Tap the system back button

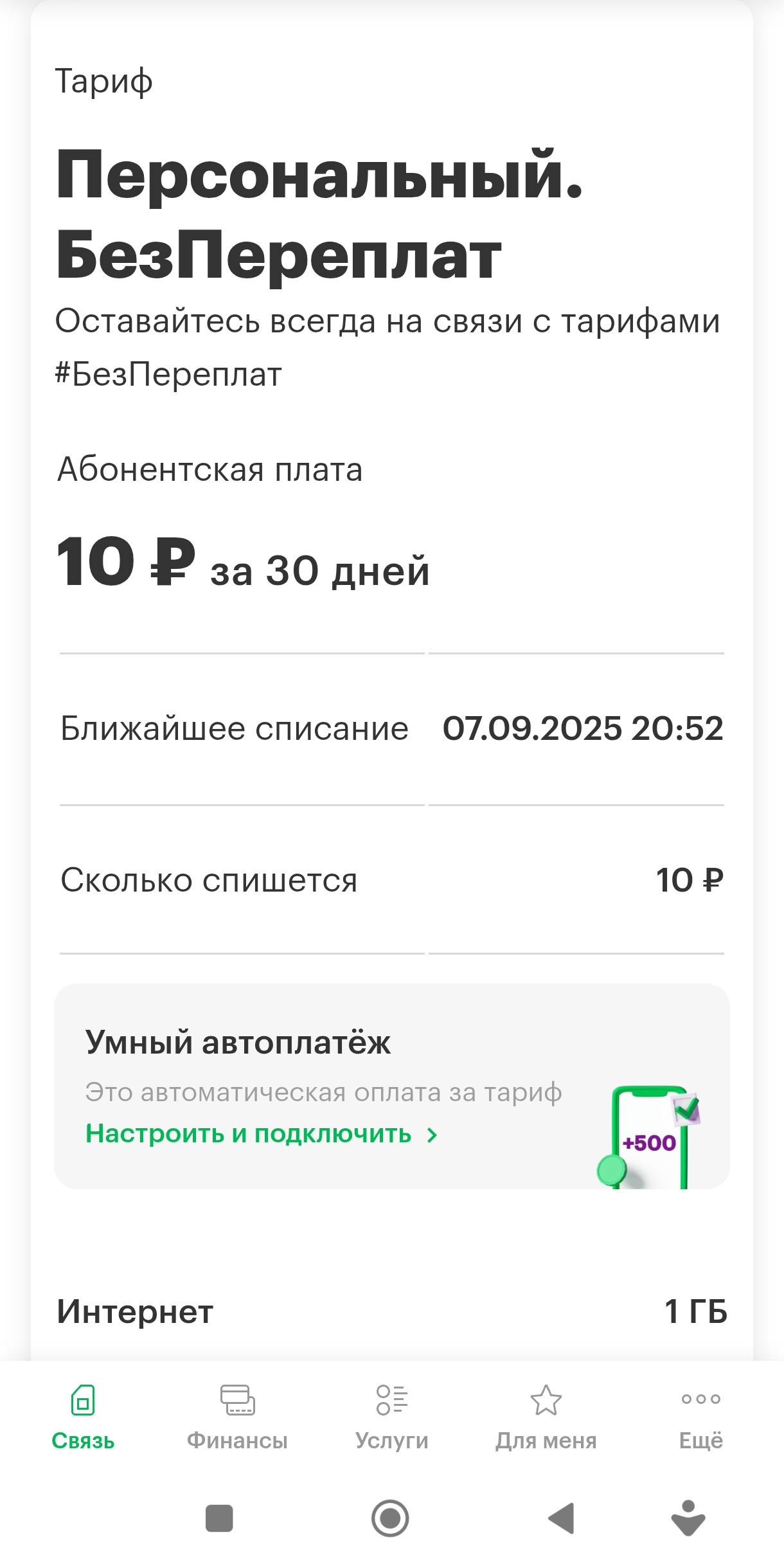pyautogui.click(x=561, y=1518)
